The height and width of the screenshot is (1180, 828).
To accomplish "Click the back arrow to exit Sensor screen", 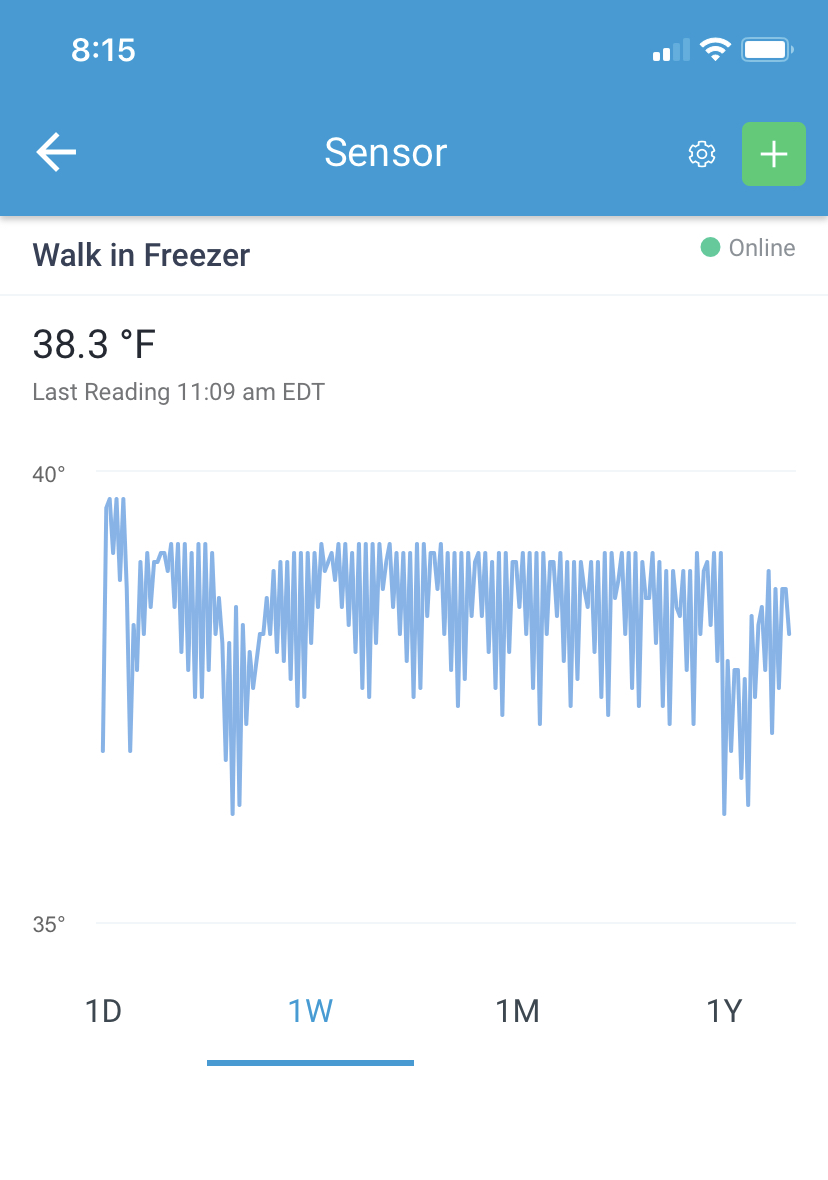I will [x=55, y=152].
